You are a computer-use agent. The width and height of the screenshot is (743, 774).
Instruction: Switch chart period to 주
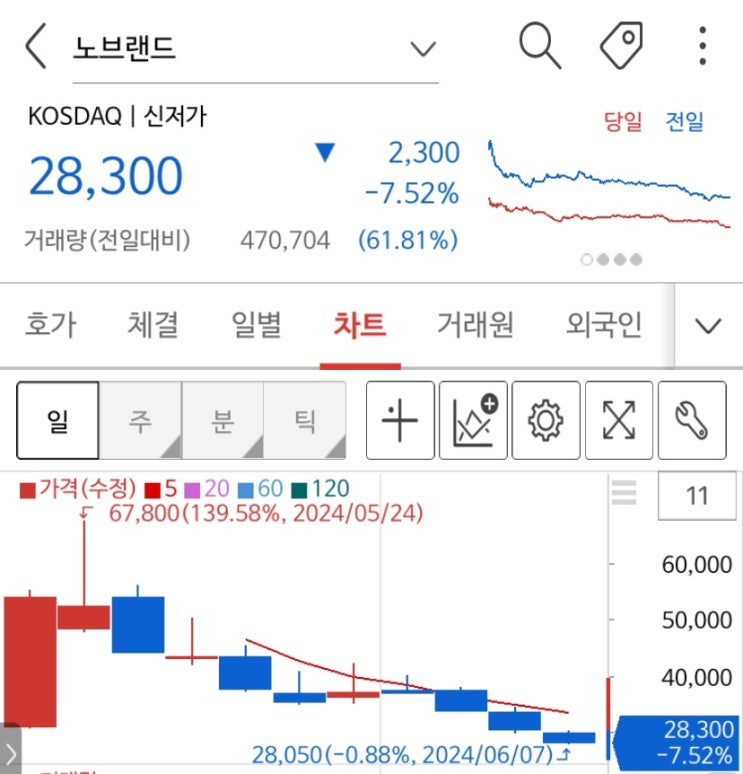coord(140,420)
